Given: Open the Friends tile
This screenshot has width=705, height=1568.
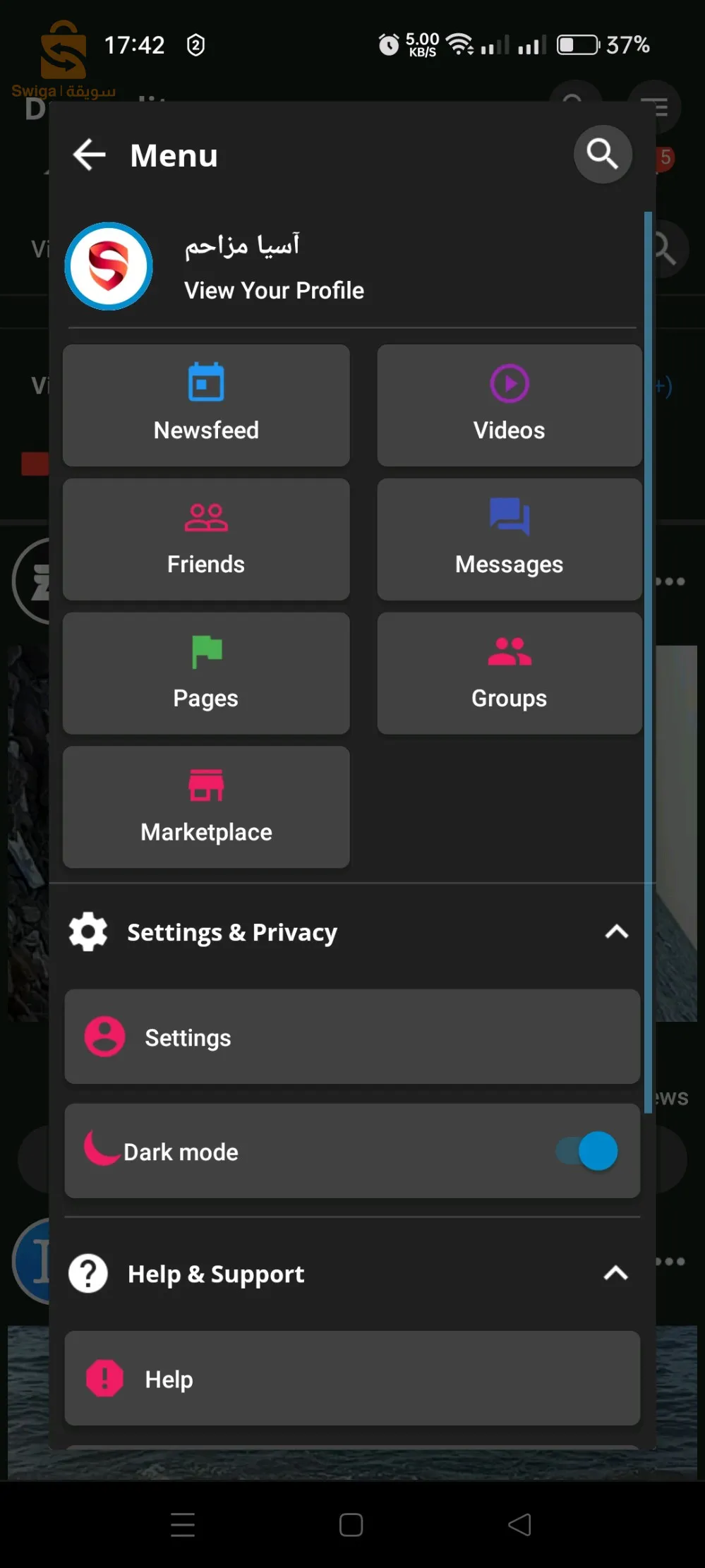Looking at the screenshot, I should [x=206, y=539].
